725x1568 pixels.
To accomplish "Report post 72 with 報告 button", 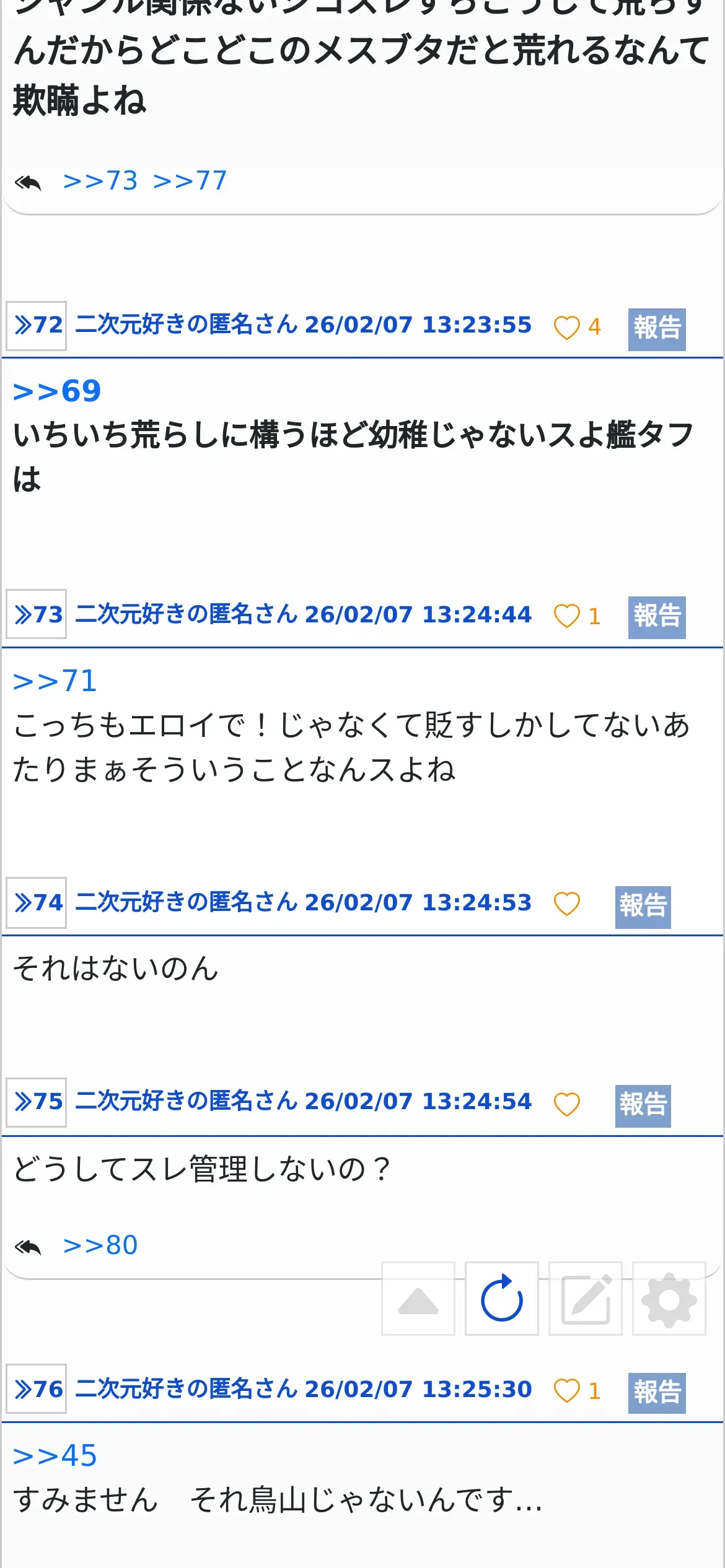I will (x=657, y=329).
